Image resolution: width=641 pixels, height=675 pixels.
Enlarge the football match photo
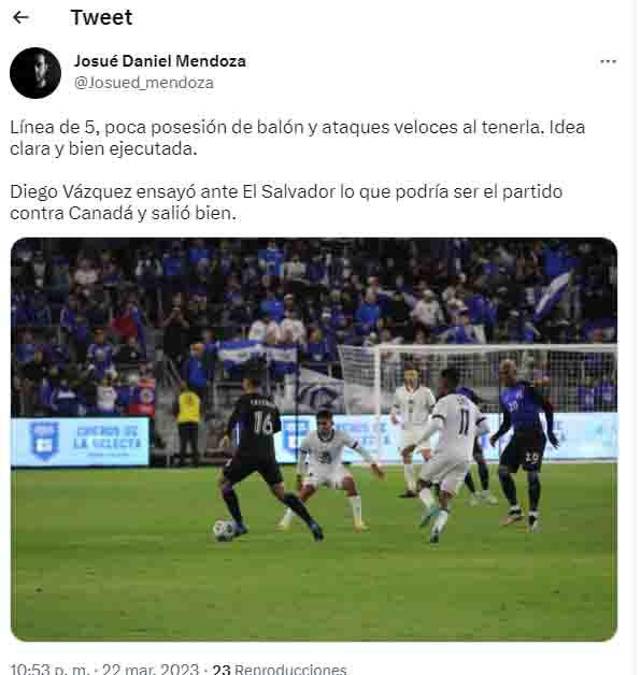click(x=314, y=439)
